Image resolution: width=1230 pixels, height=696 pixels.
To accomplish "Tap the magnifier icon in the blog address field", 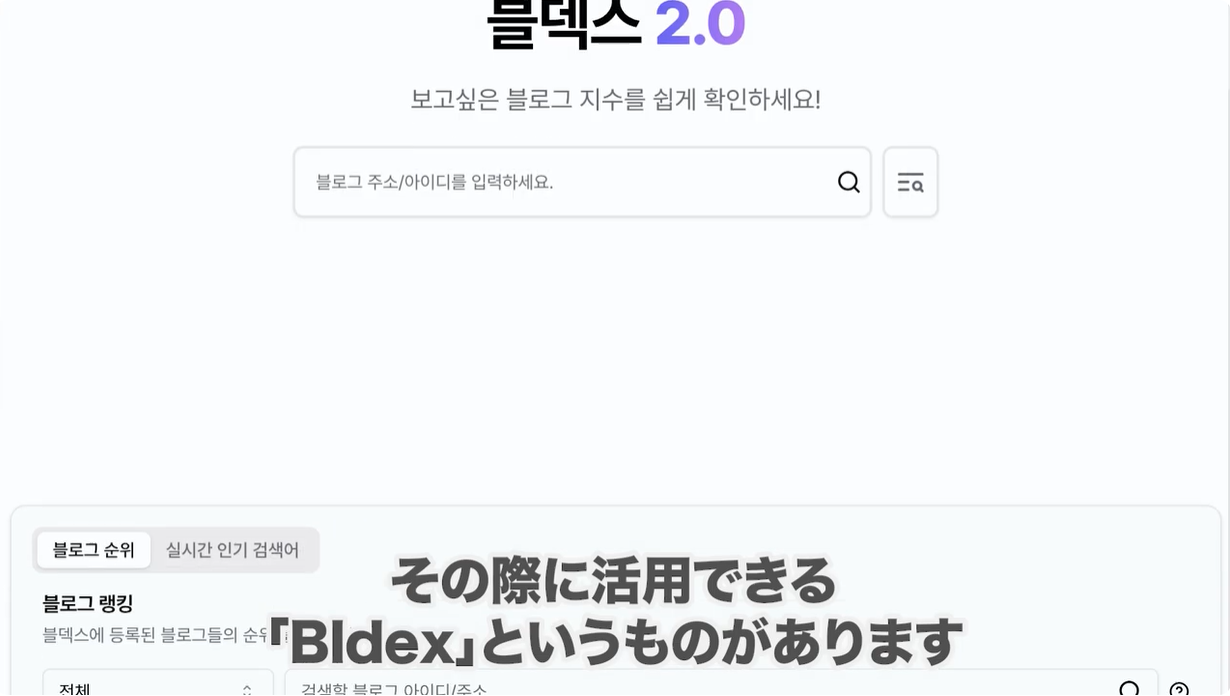I will pos(848,182).
